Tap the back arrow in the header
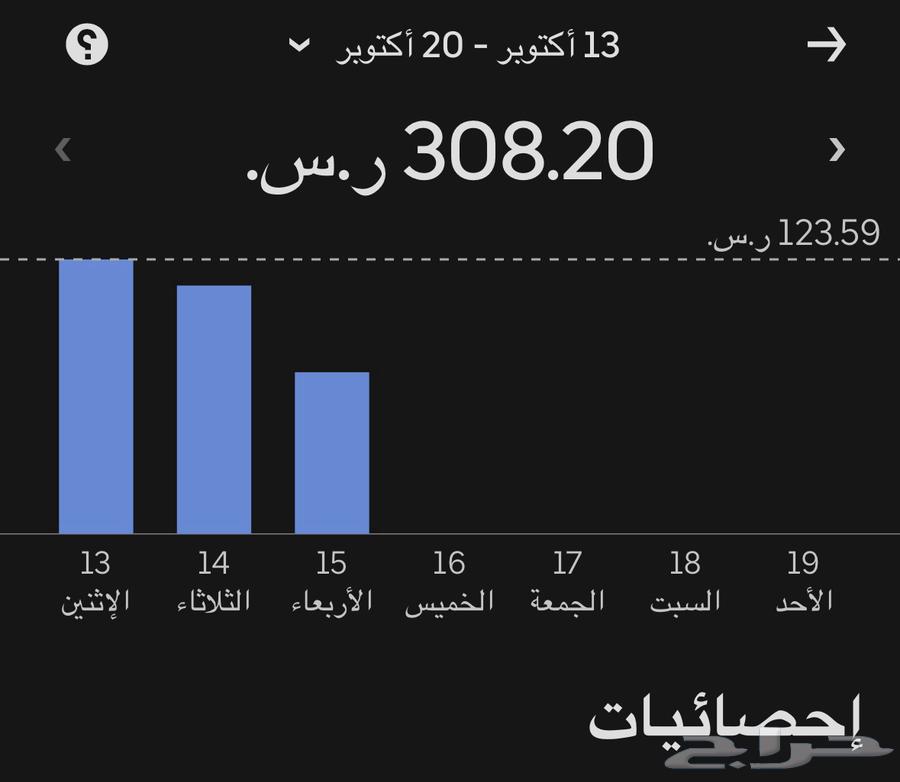This screenshot has height=782, width=900. (826, 45)
